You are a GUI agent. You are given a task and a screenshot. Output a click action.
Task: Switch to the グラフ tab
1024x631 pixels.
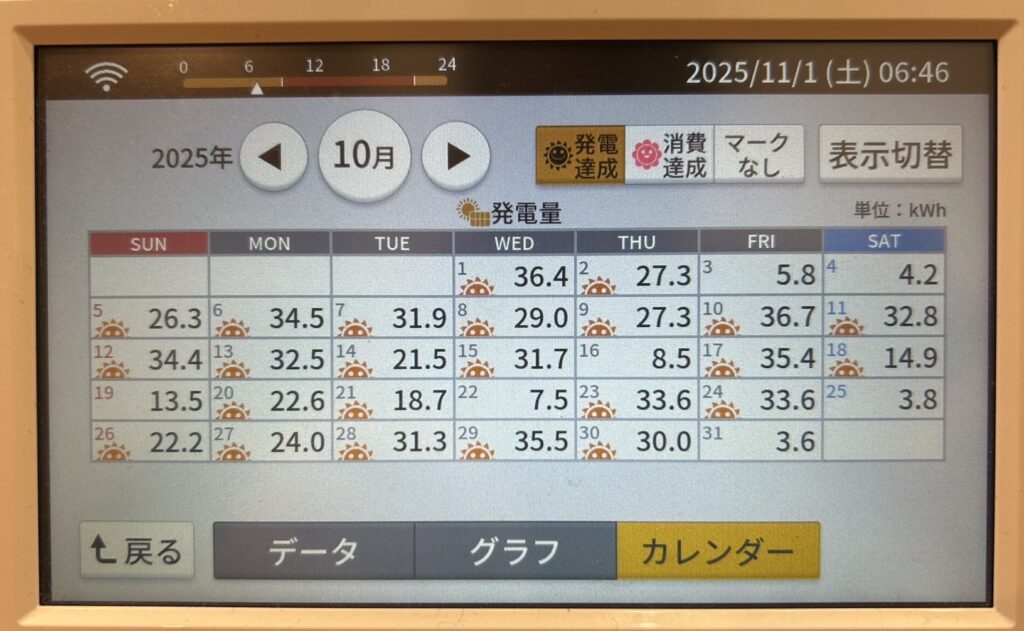(x=515, y=551)
